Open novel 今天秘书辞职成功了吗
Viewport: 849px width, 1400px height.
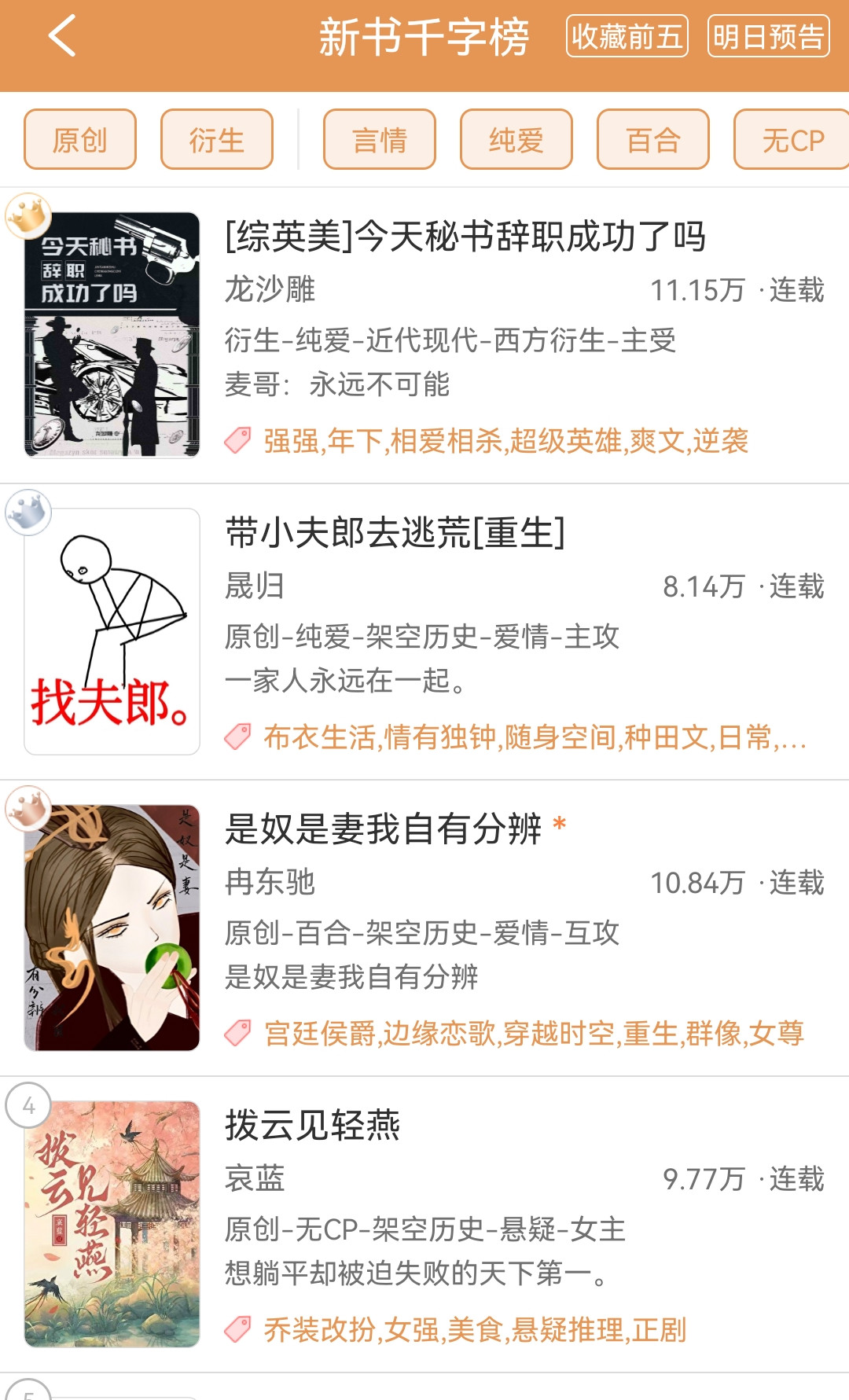[465, 237]
